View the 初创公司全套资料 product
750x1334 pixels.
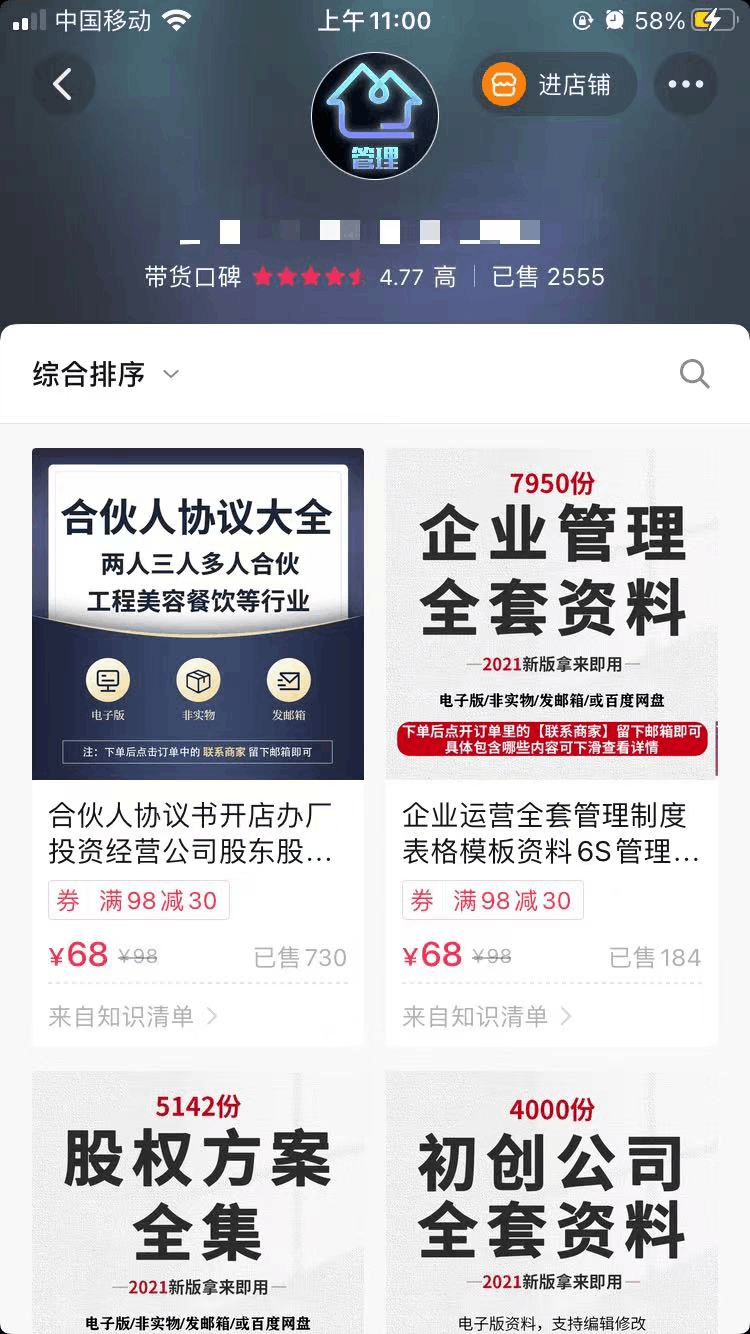(552, 1200)
